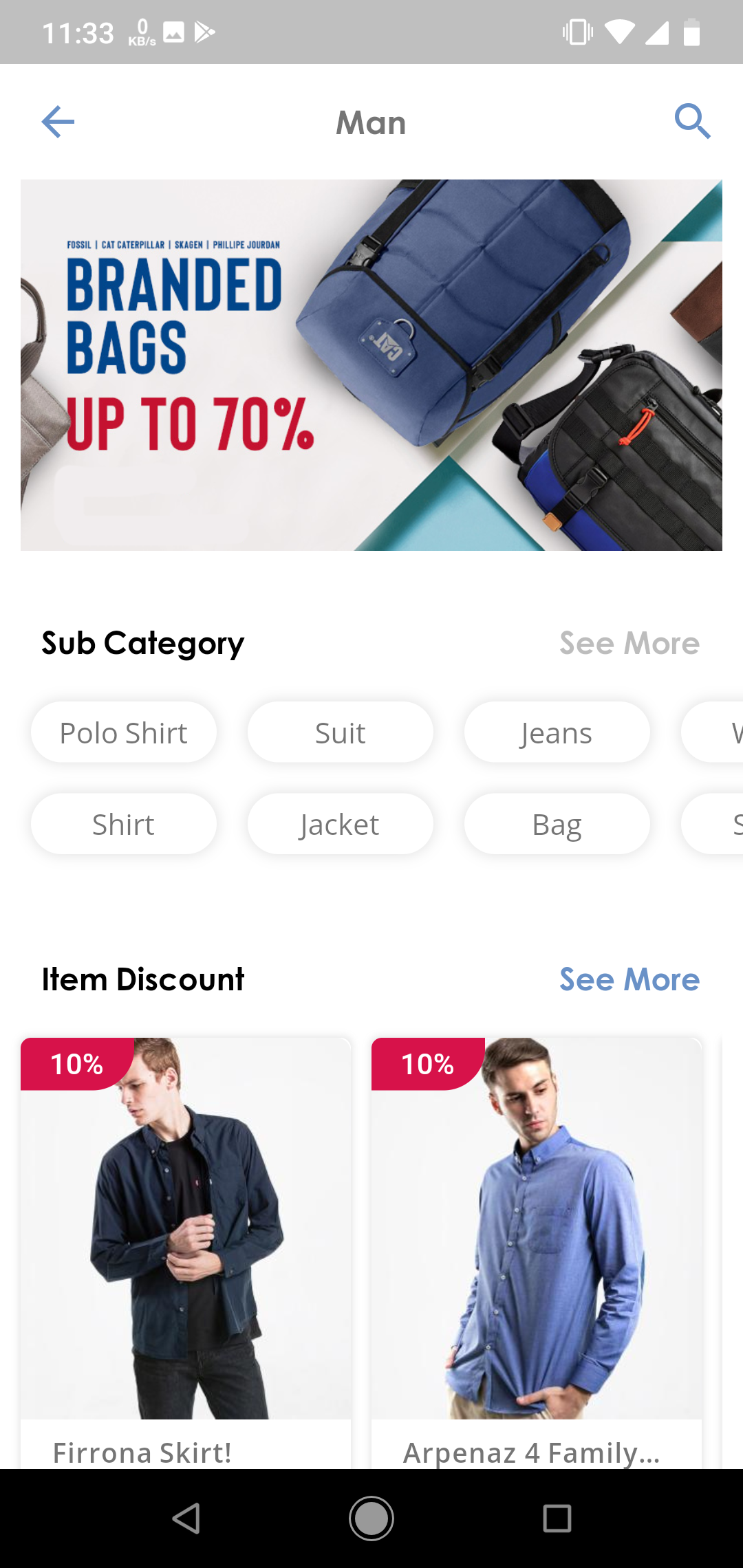Open the Android recent apps button
The width and height of the screenshot is (743, 1568).
[558, 1521]
